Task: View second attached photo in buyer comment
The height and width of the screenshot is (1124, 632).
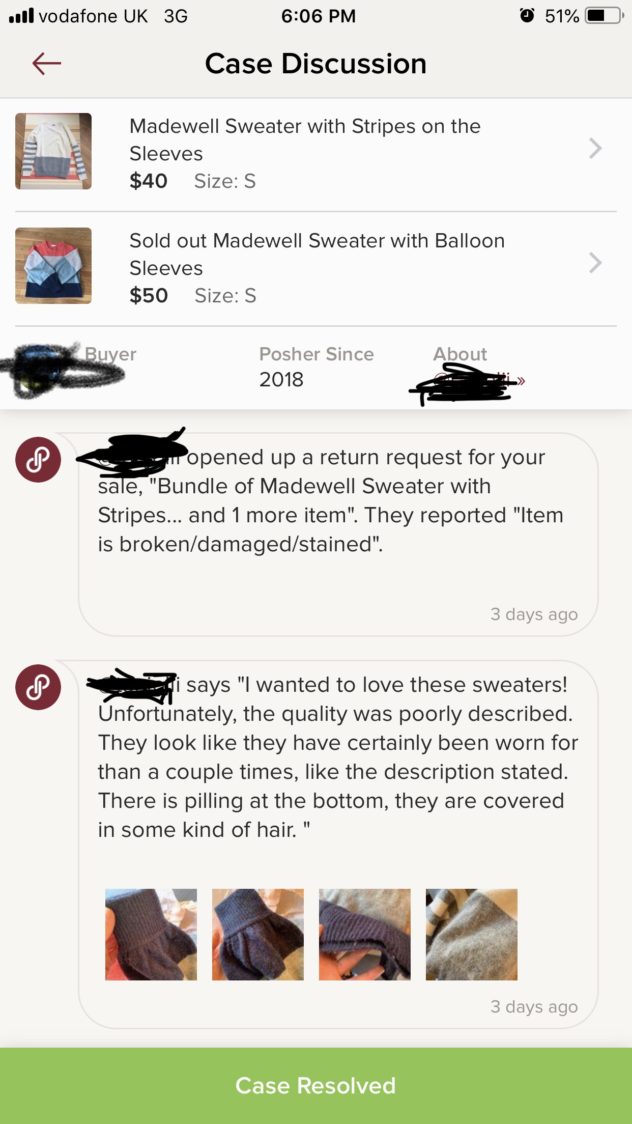Action: click(258, 934)
